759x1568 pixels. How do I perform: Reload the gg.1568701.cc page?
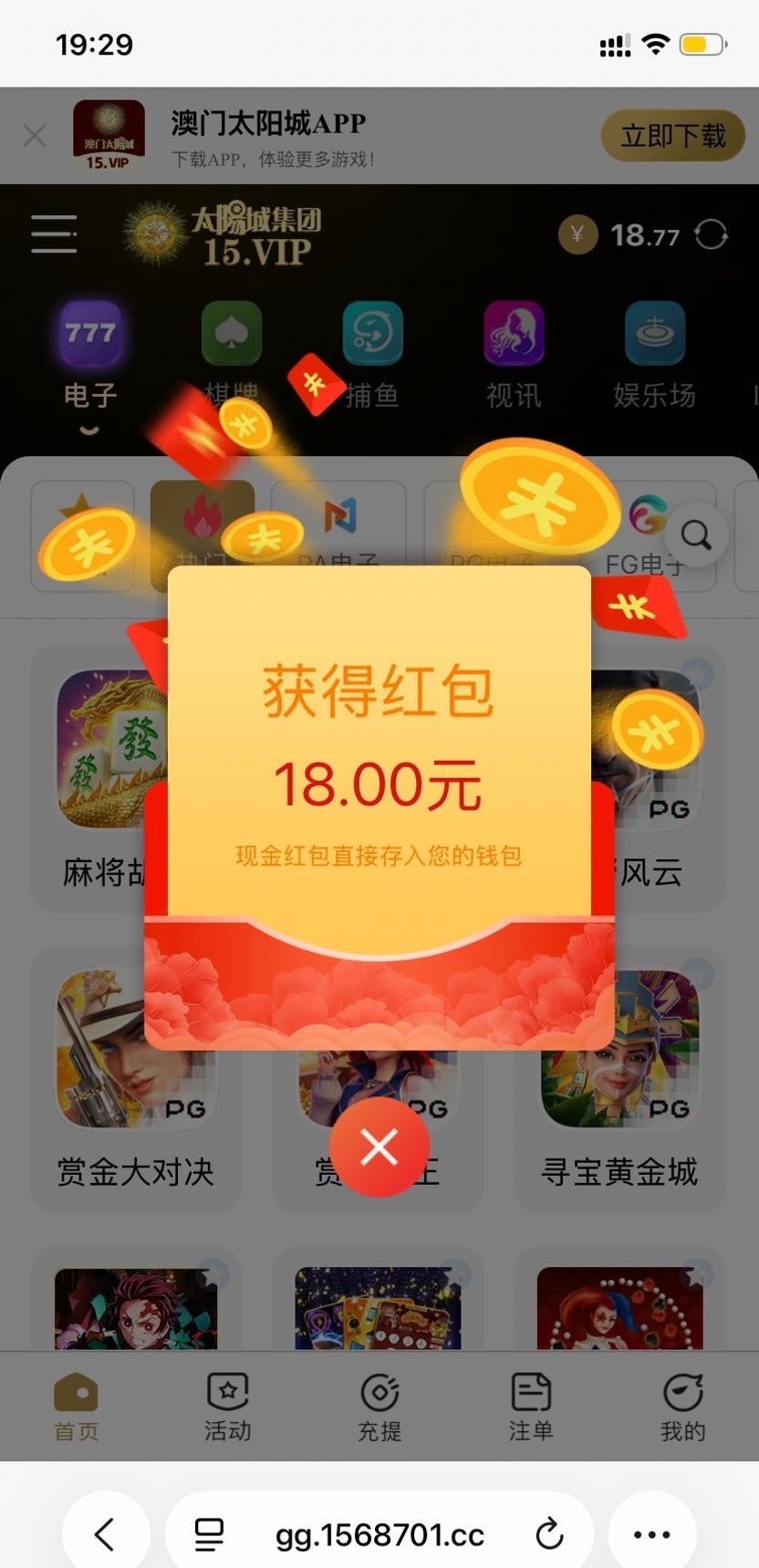(x=549, y=1534)
